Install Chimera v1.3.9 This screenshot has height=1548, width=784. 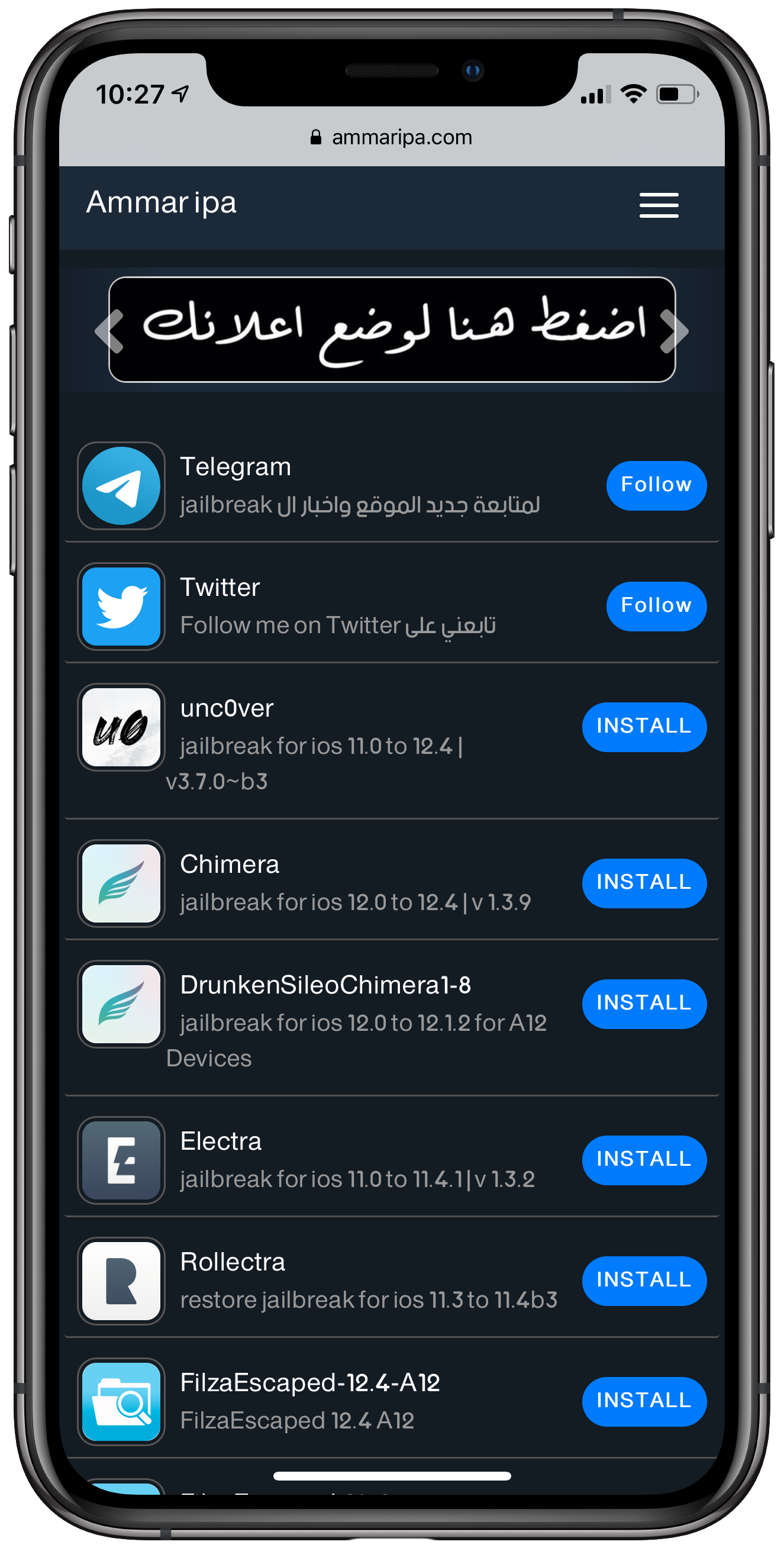coord(643,883)
